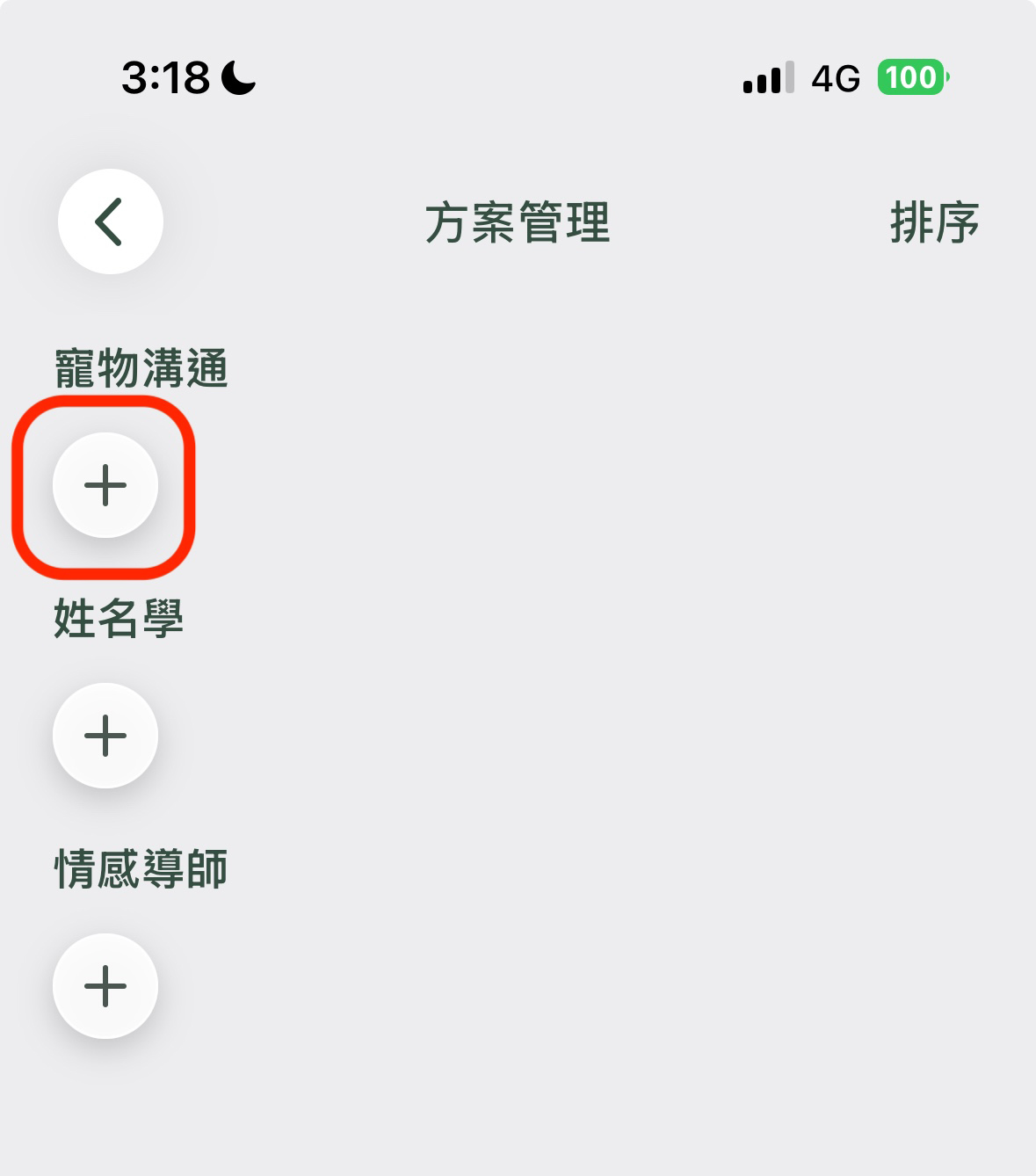Screen dimensions: 1036x1176
Task: Add a plan under 姓名學
Action: coord(105,736)
